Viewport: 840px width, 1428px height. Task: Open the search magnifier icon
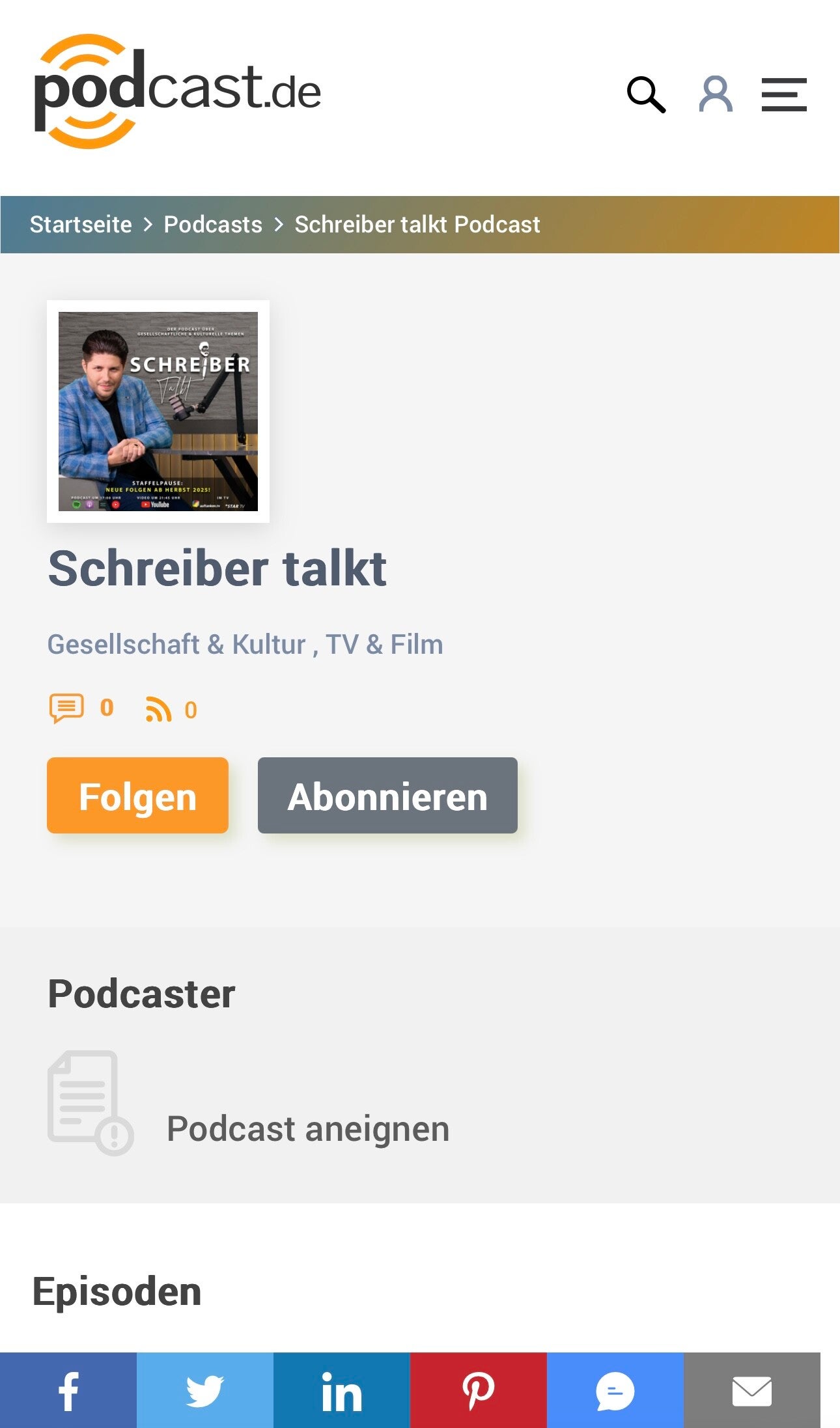(646, 94)
